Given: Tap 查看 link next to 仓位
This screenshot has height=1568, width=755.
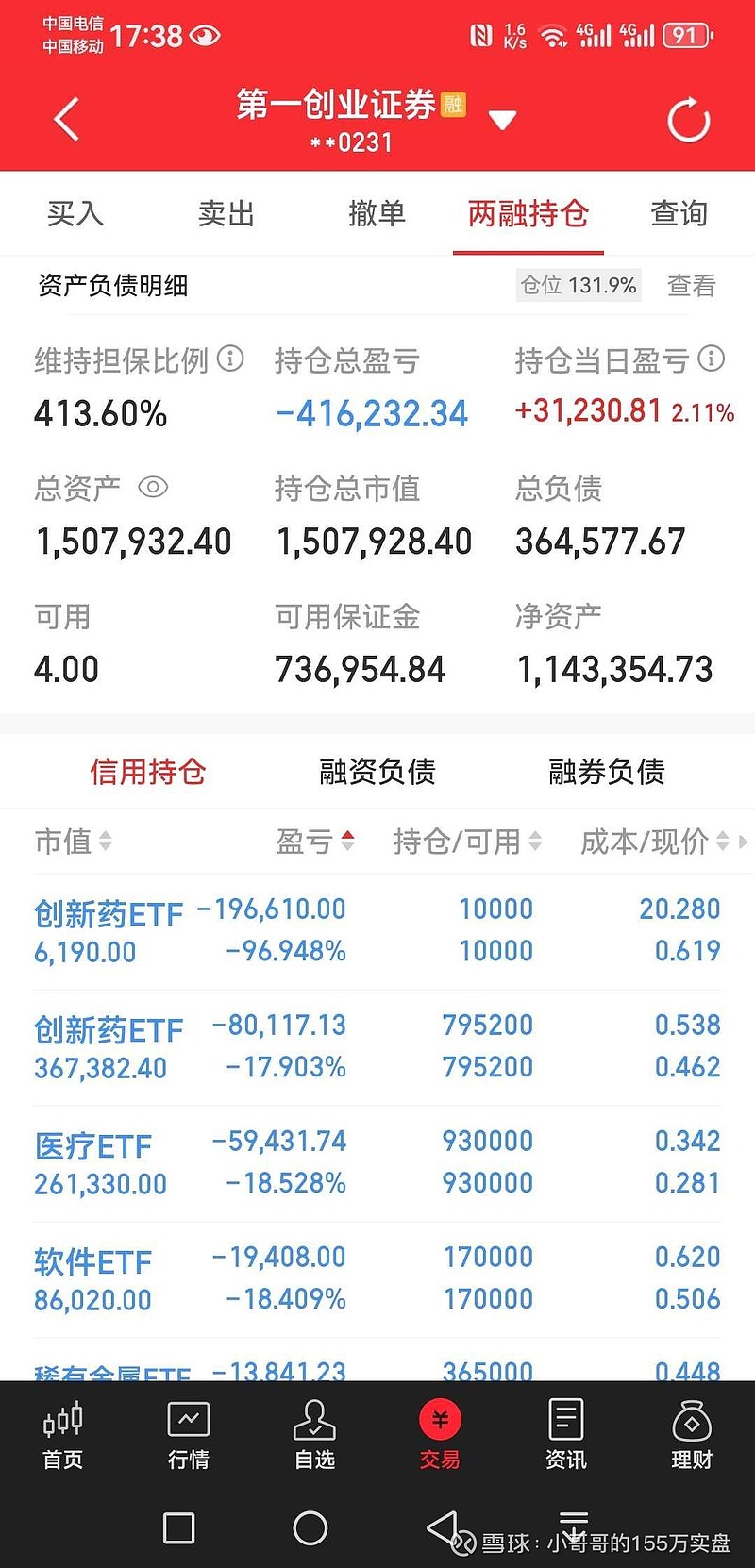Looking at the screenshot, I should (692, 285).
